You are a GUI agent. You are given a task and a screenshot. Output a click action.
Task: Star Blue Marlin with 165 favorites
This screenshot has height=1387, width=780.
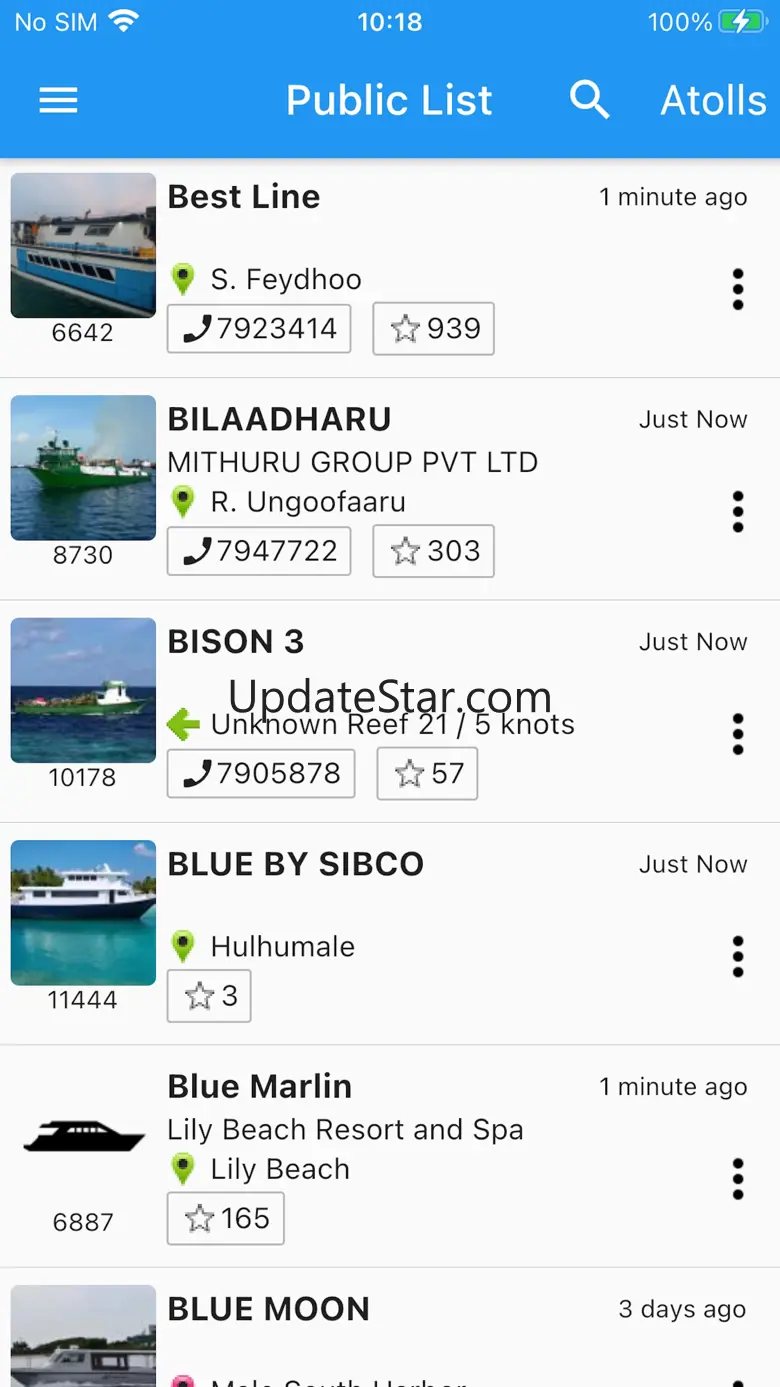[226, 1218]
